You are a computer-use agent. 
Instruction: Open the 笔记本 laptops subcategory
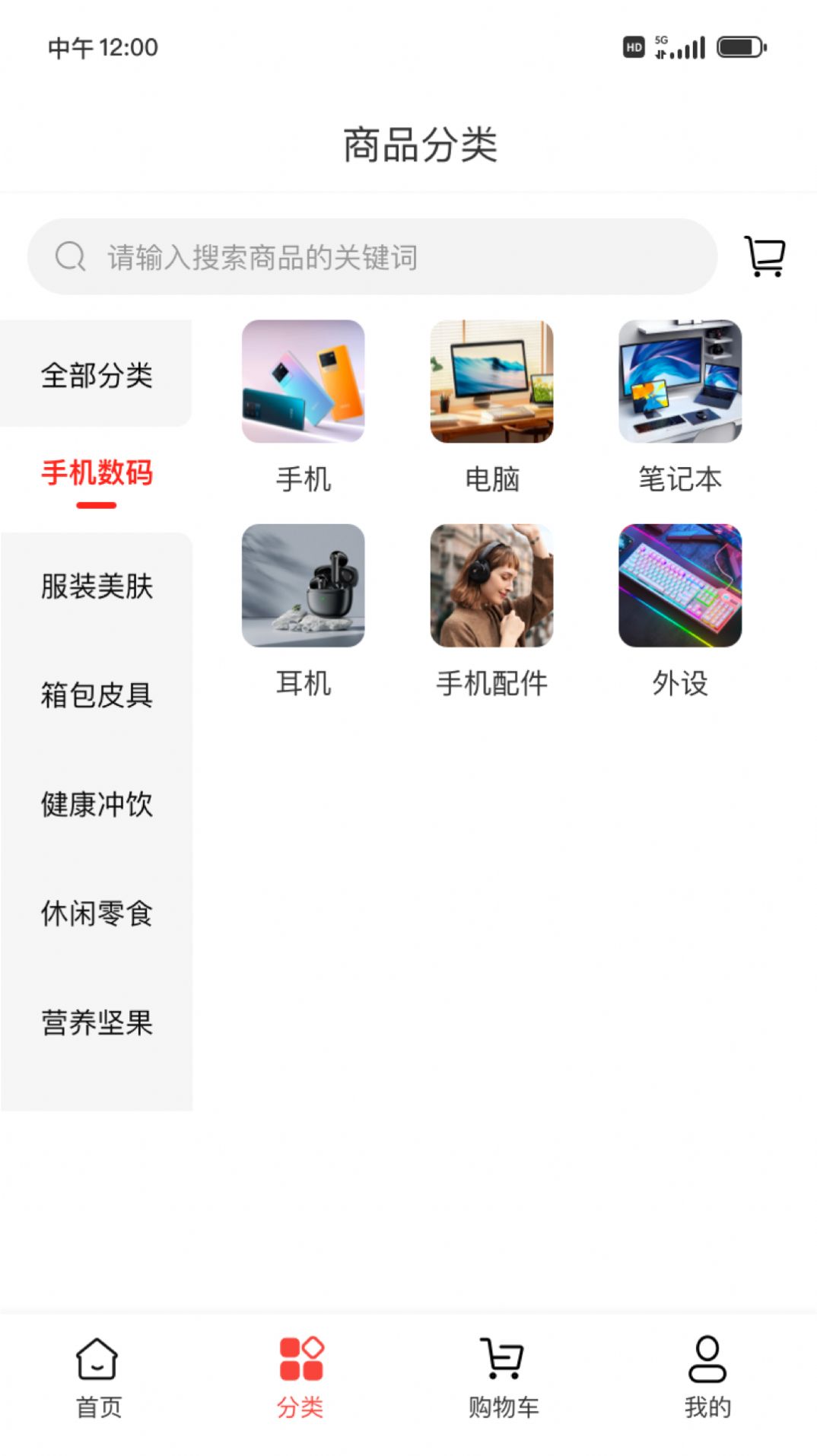tap(679, 383)
